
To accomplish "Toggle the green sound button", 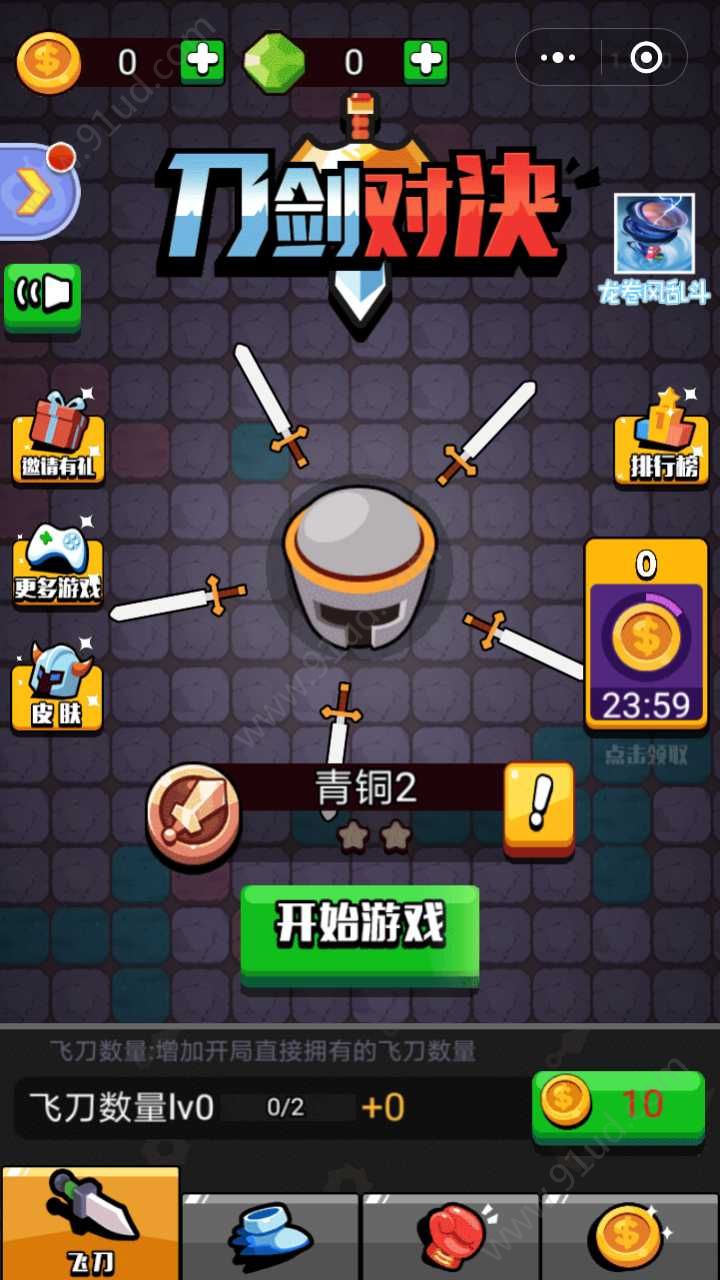I will 42,295.
